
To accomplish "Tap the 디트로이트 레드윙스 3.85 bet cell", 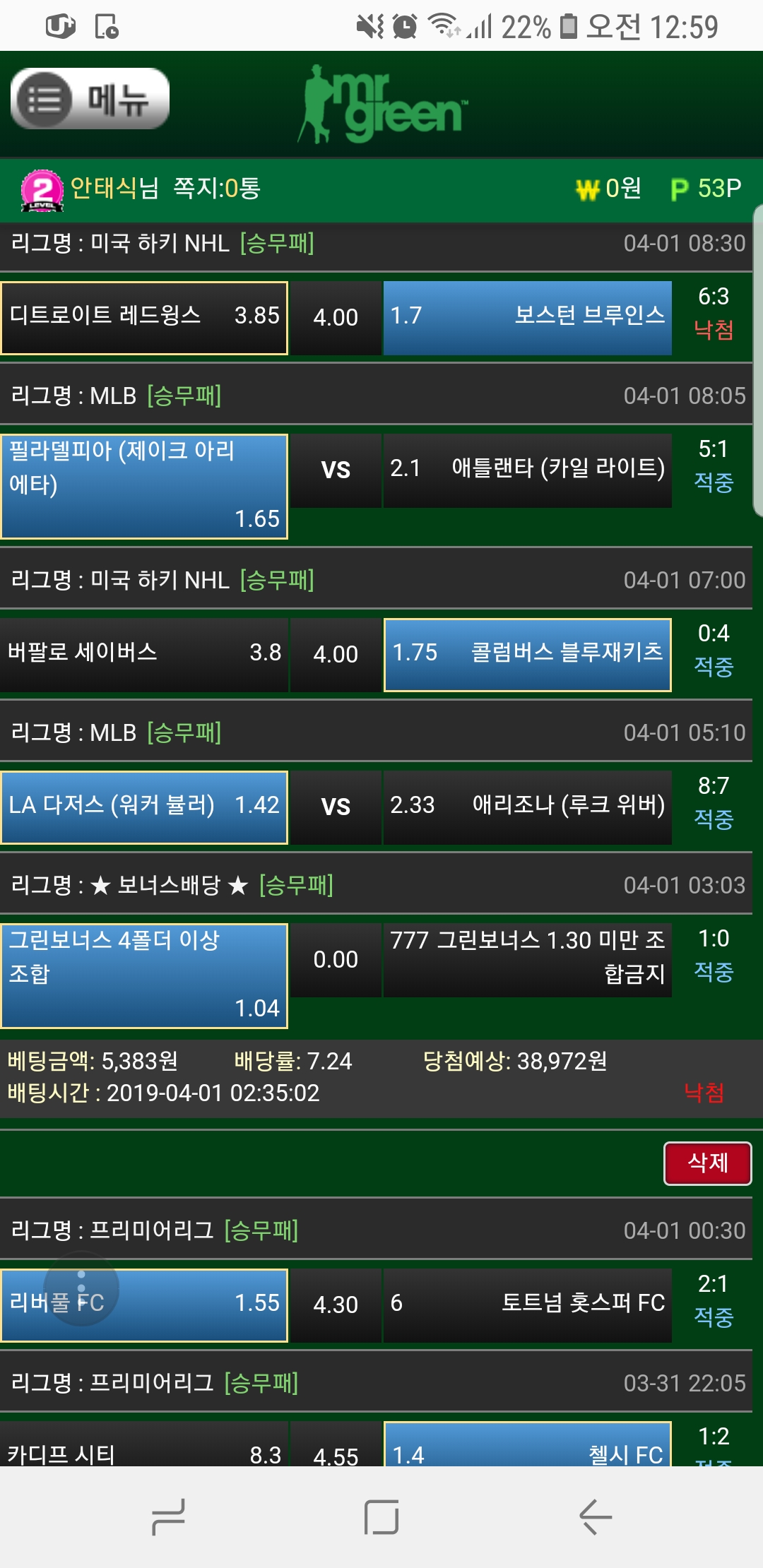I will click(144, 318).
